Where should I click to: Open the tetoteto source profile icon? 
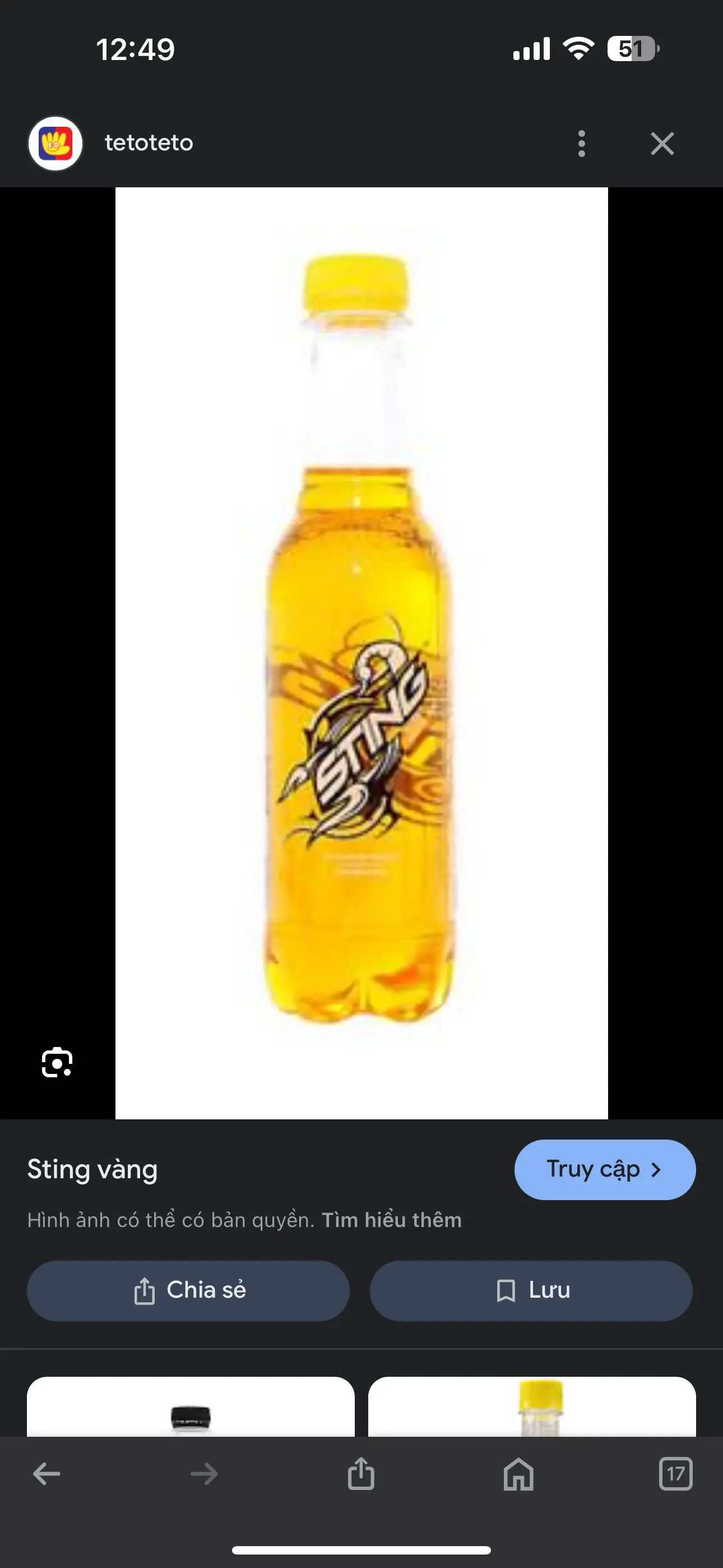click(55, 144)
